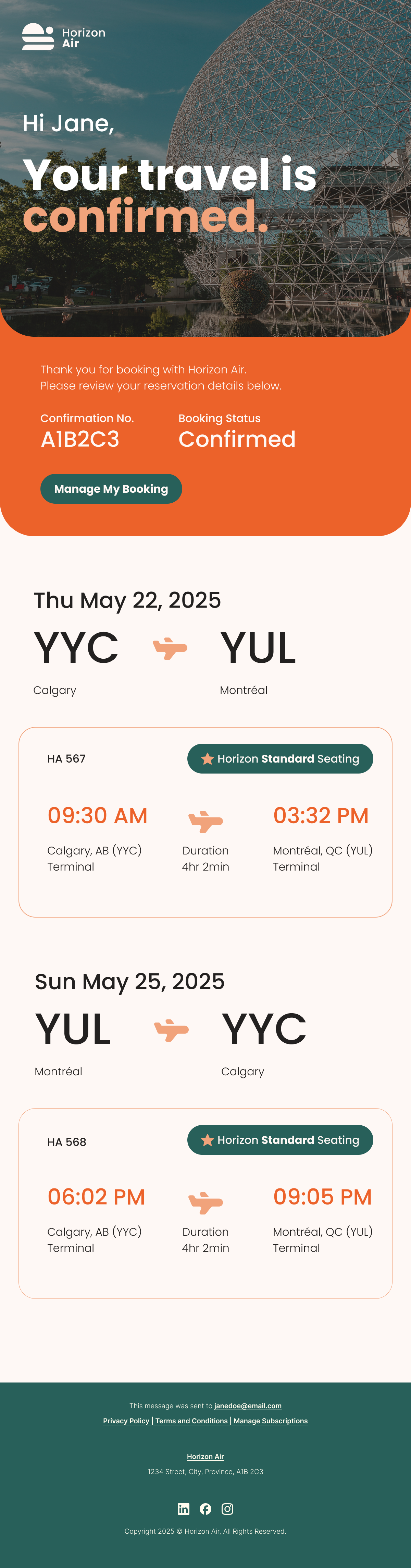Open the underlined Horizon Air footer link
Image resolution: width=411 pixels, height=1568 pixels.
206,1457
